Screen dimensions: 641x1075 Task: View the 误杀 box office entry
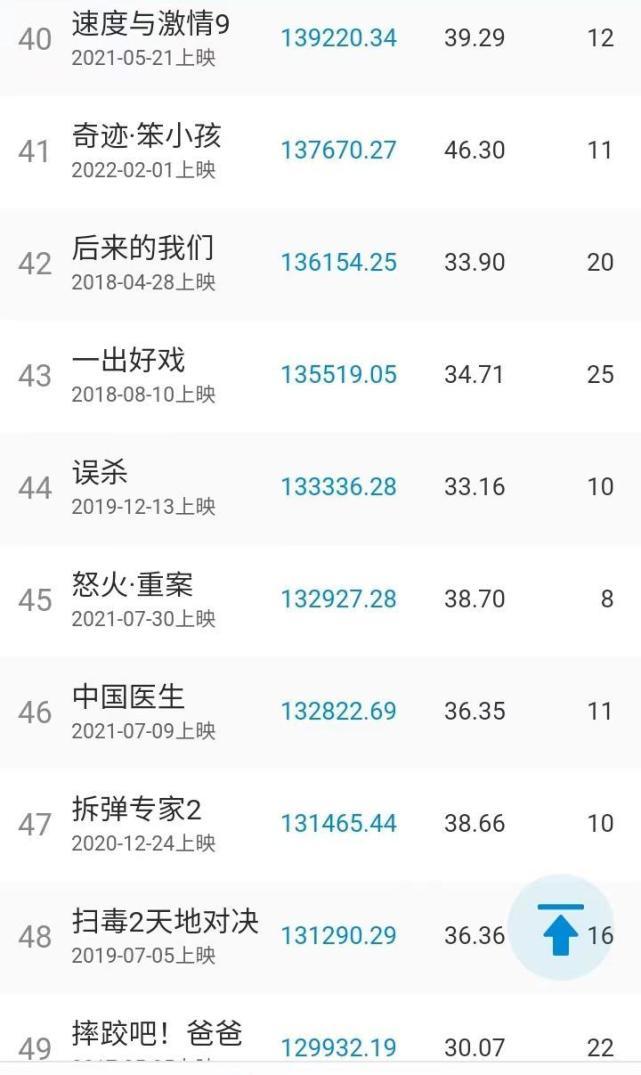point(100,473)
